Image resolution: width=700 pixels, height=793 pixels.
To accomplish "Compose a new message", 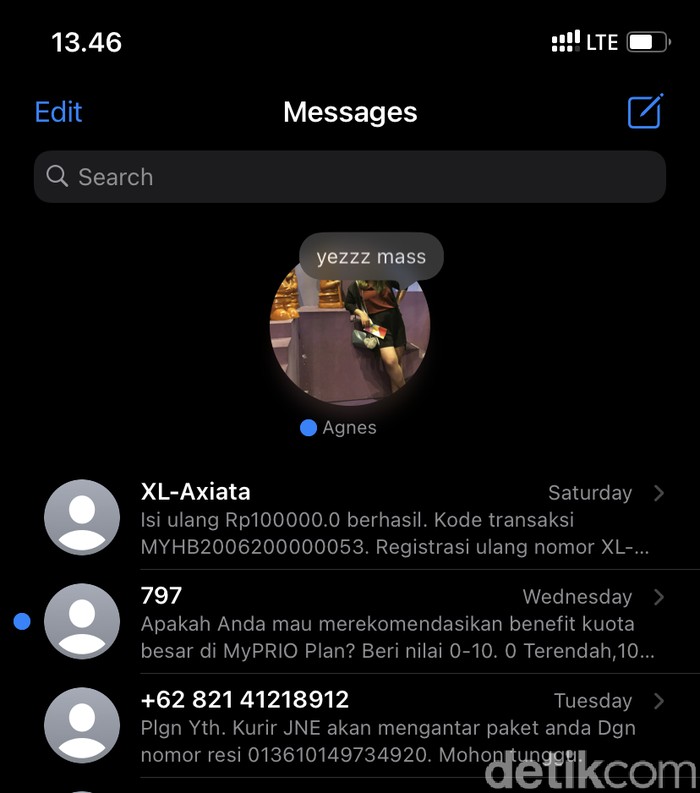I will pyautogui.click(x=645, y=111).
